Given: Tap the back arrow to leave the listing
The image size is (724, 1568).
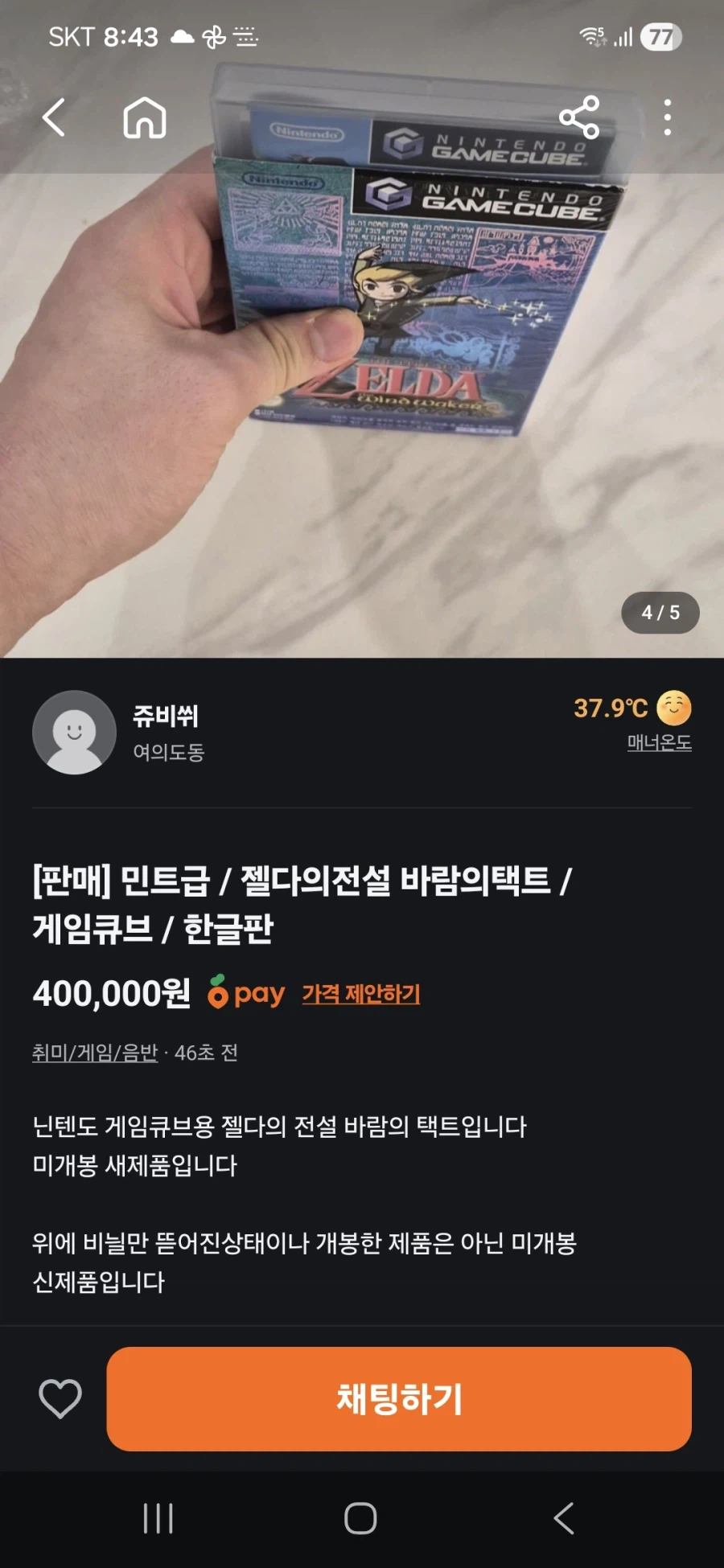Looking at the screenshot, I should pyautogui.click(x=53, y=117).
